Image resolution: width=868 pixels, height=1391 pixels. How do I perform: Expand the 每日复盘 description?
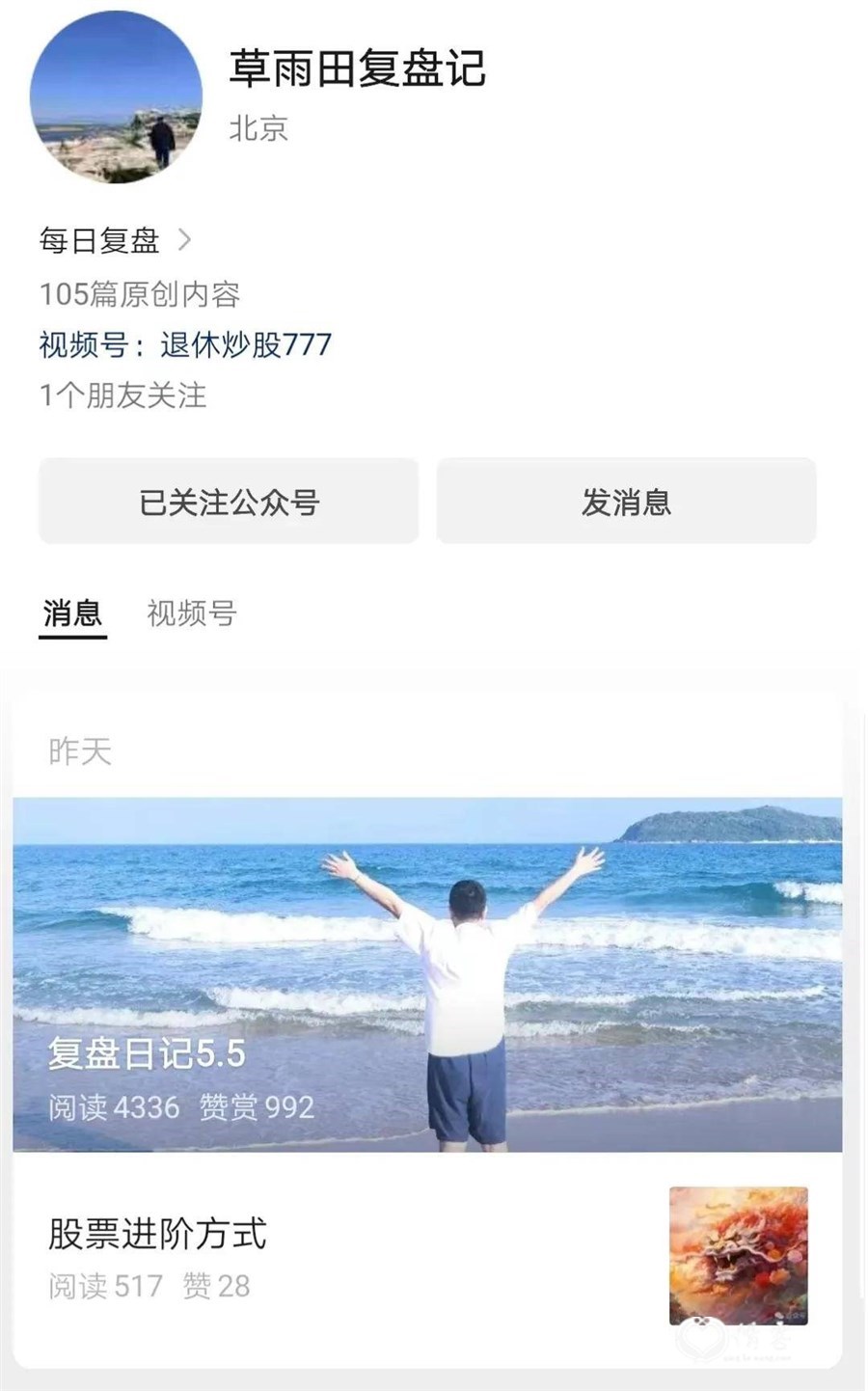coord(116,240)
